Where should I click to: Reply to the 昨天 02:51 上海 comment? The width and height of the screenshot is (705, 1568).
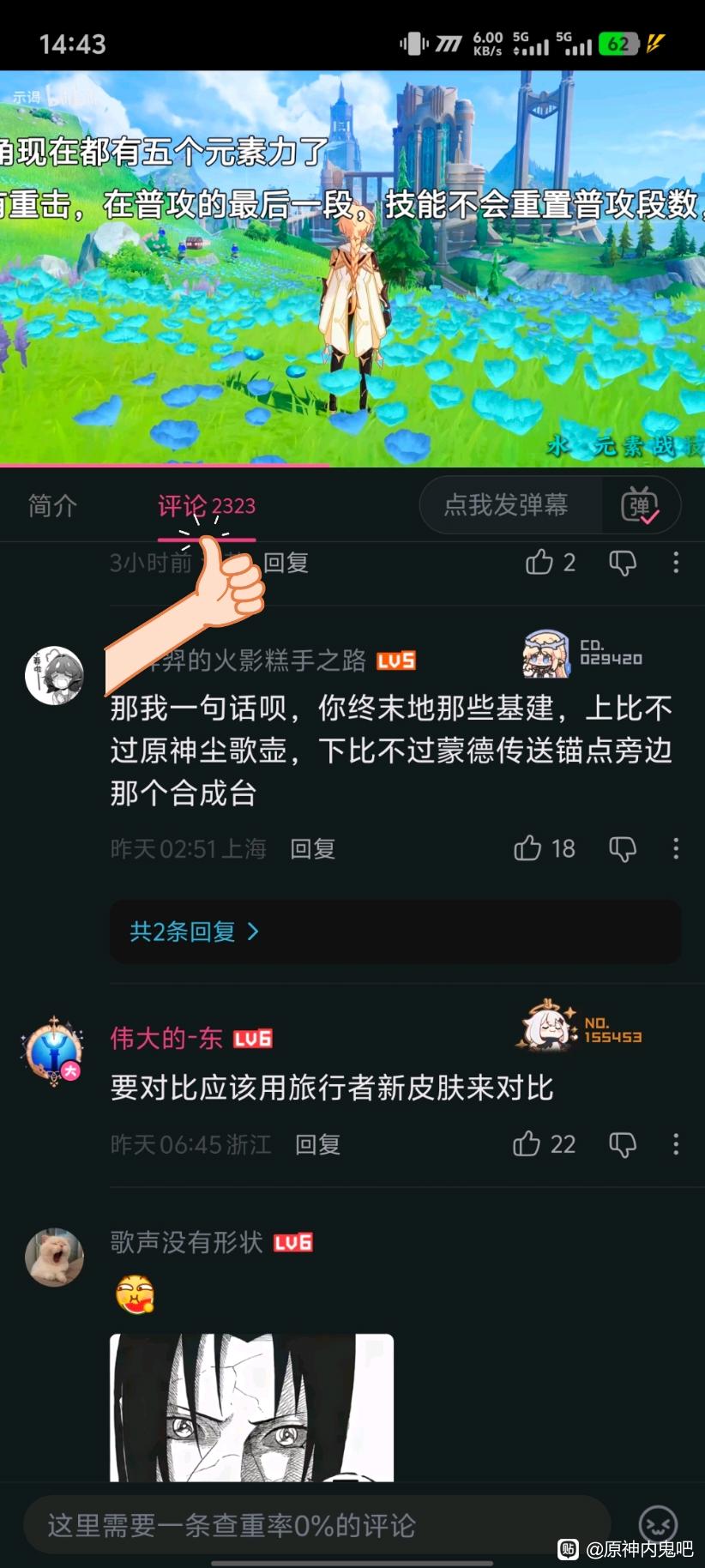coord(312,849)
